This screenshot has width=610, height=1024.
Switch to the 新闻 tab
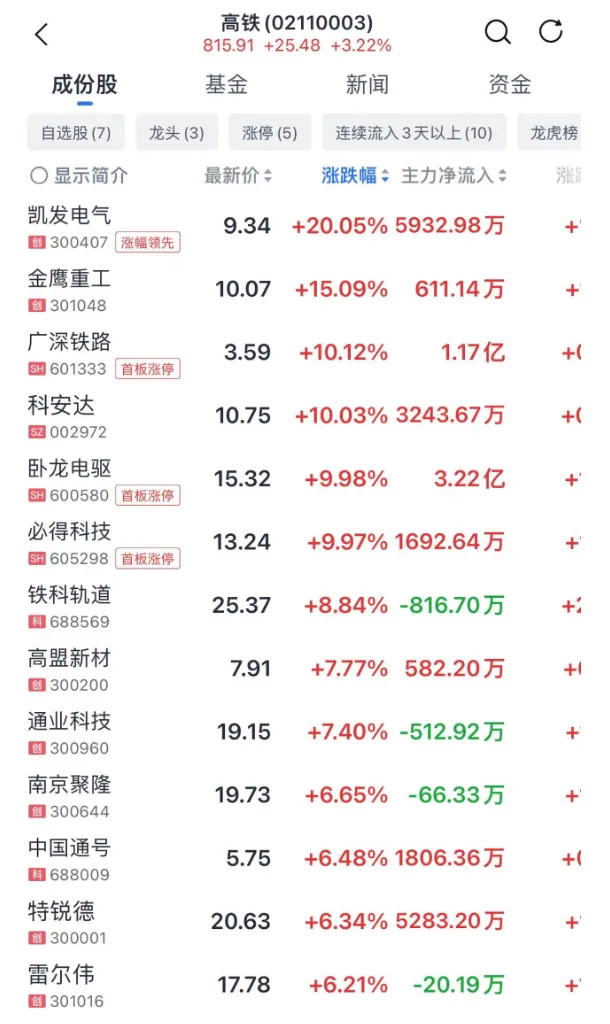[x=367, y=85]
